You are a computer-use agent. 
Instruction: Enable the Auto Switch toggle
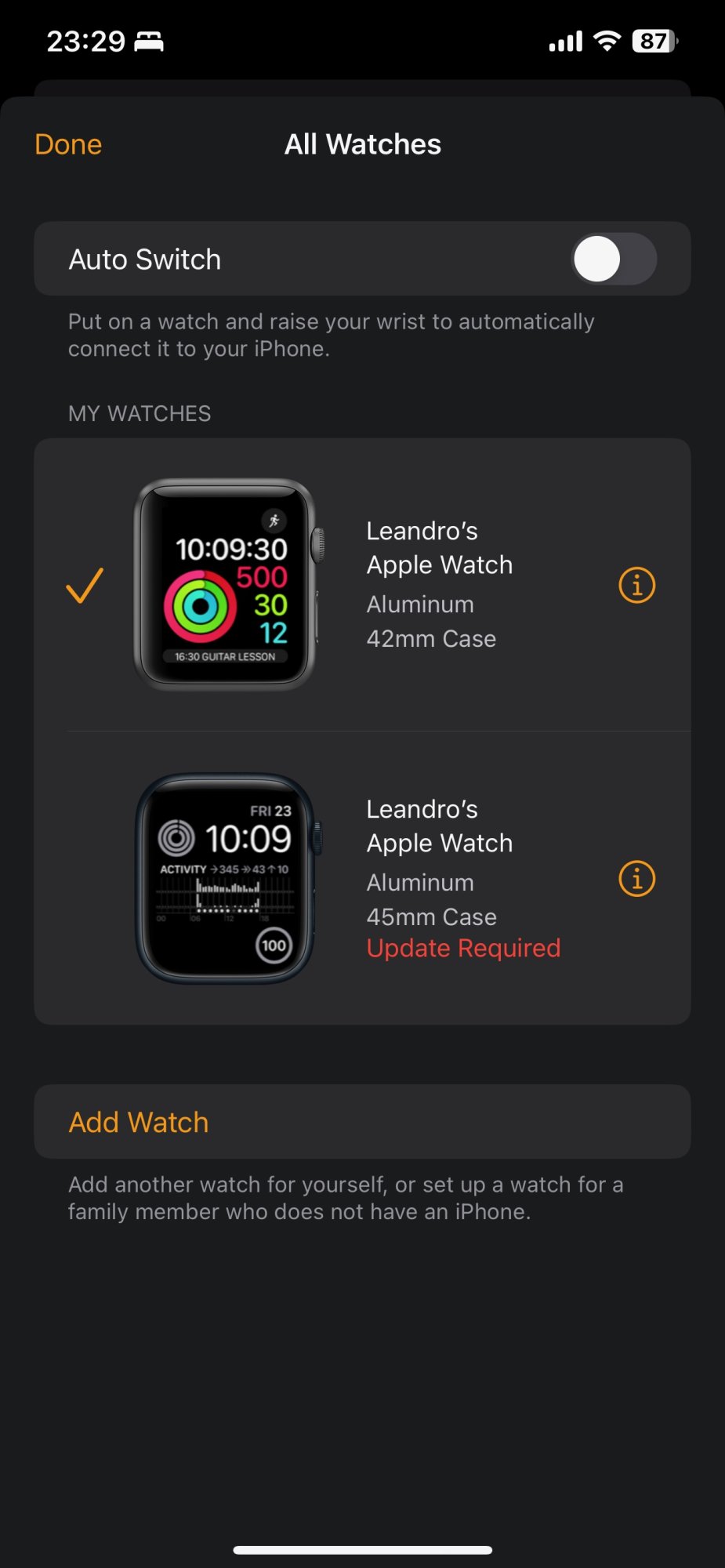[x=614, y=260]
